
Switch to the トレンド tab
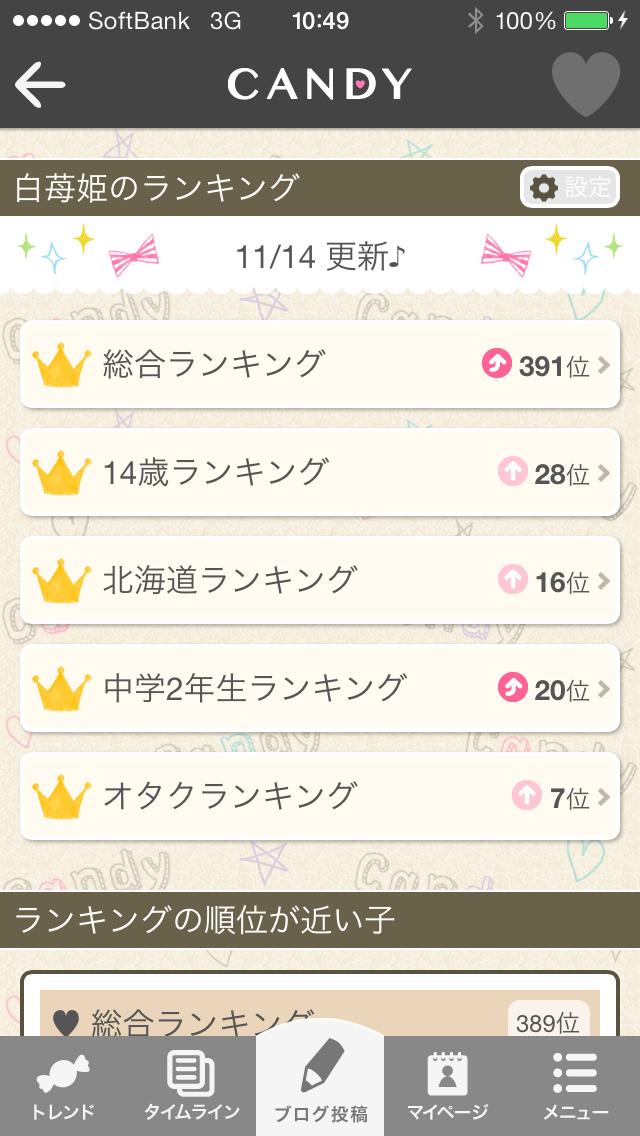[64, 1086]
